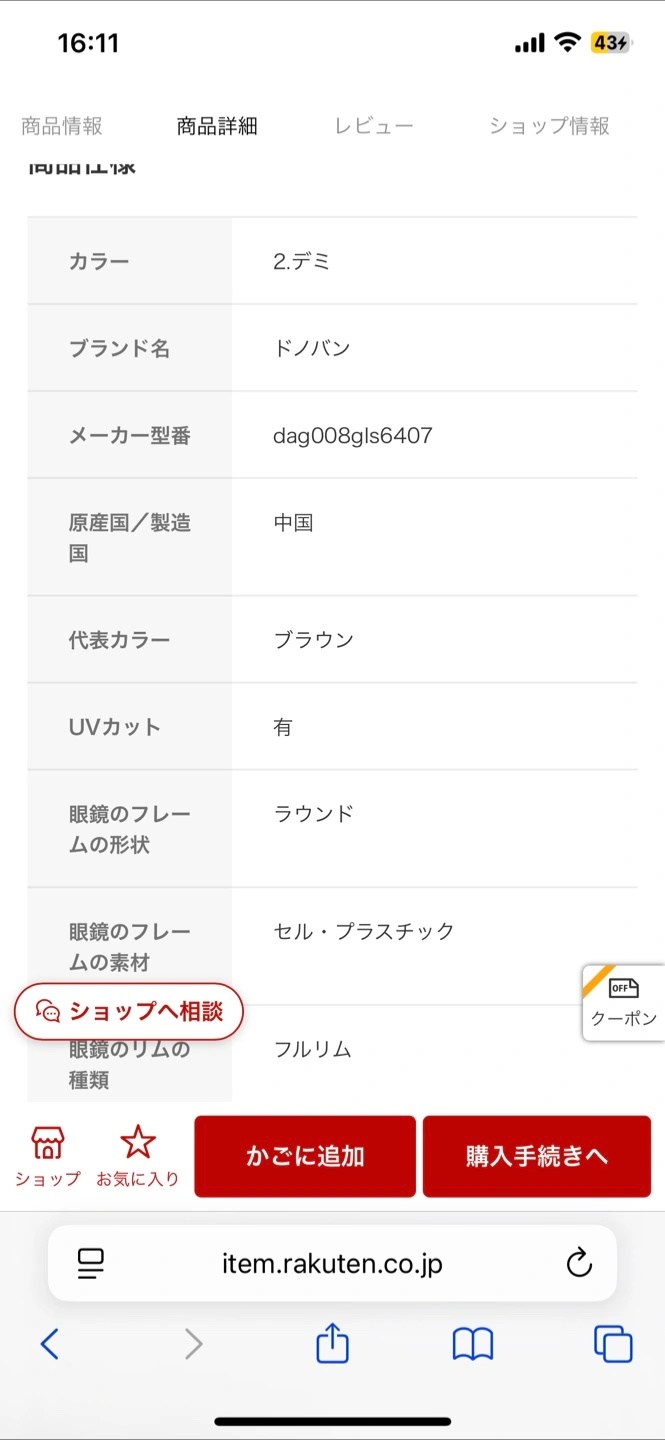This screenshot has width=665, height=1440.
Task: Tap the ショップへ相談 chat button
Action: coord(128,1011)
